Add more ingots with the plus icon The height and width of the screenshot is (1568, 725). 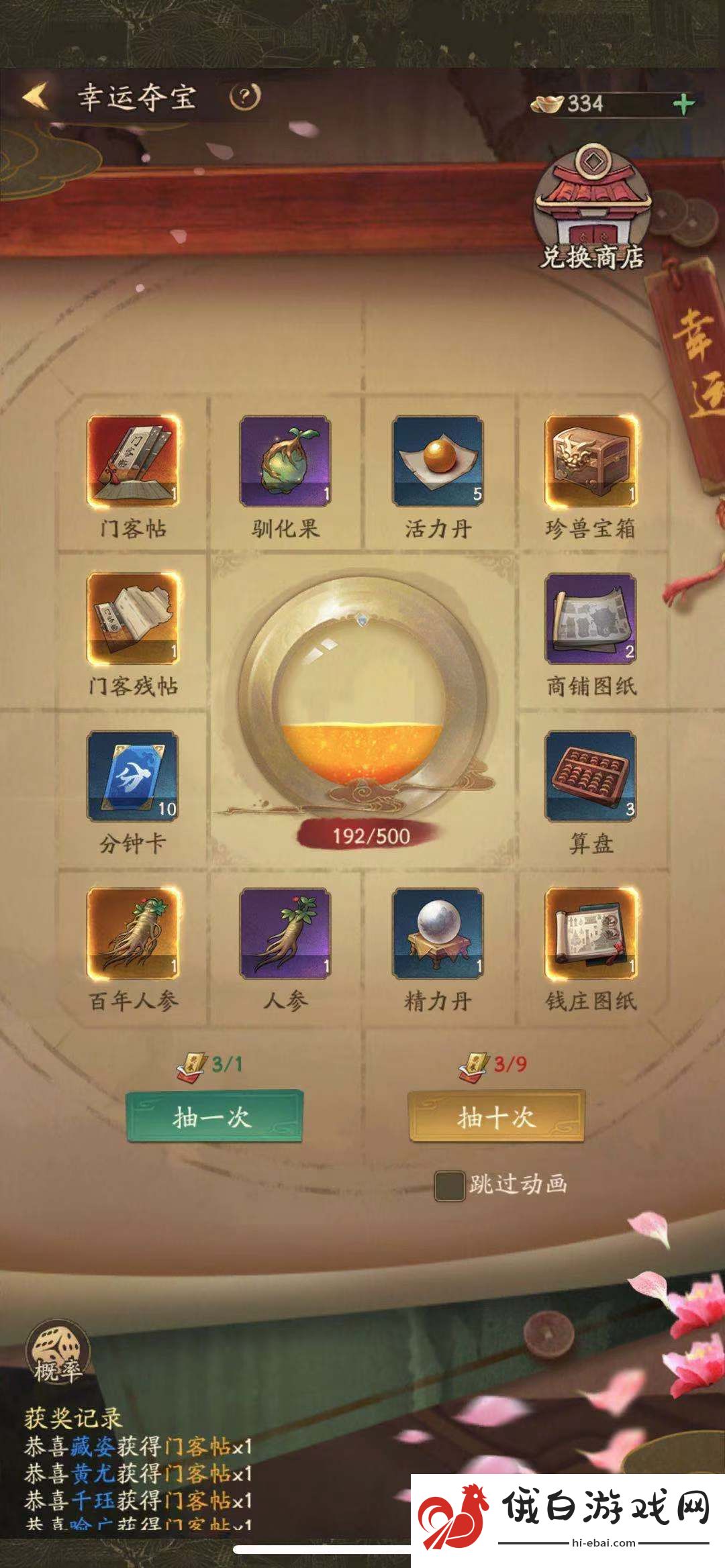[683, 105]
